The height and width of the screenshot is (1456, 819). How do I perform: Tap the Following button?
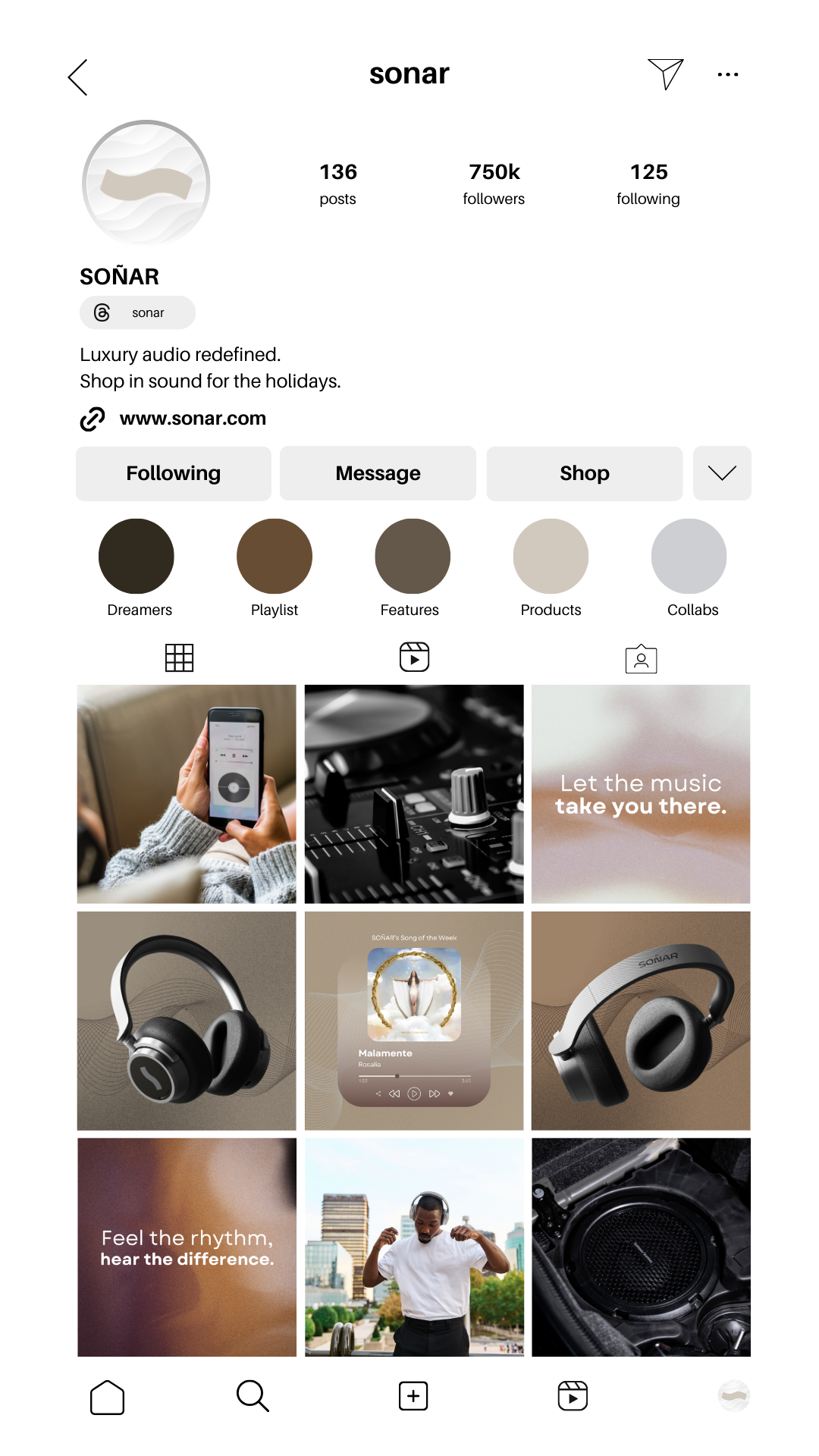(x=174, y=473)
